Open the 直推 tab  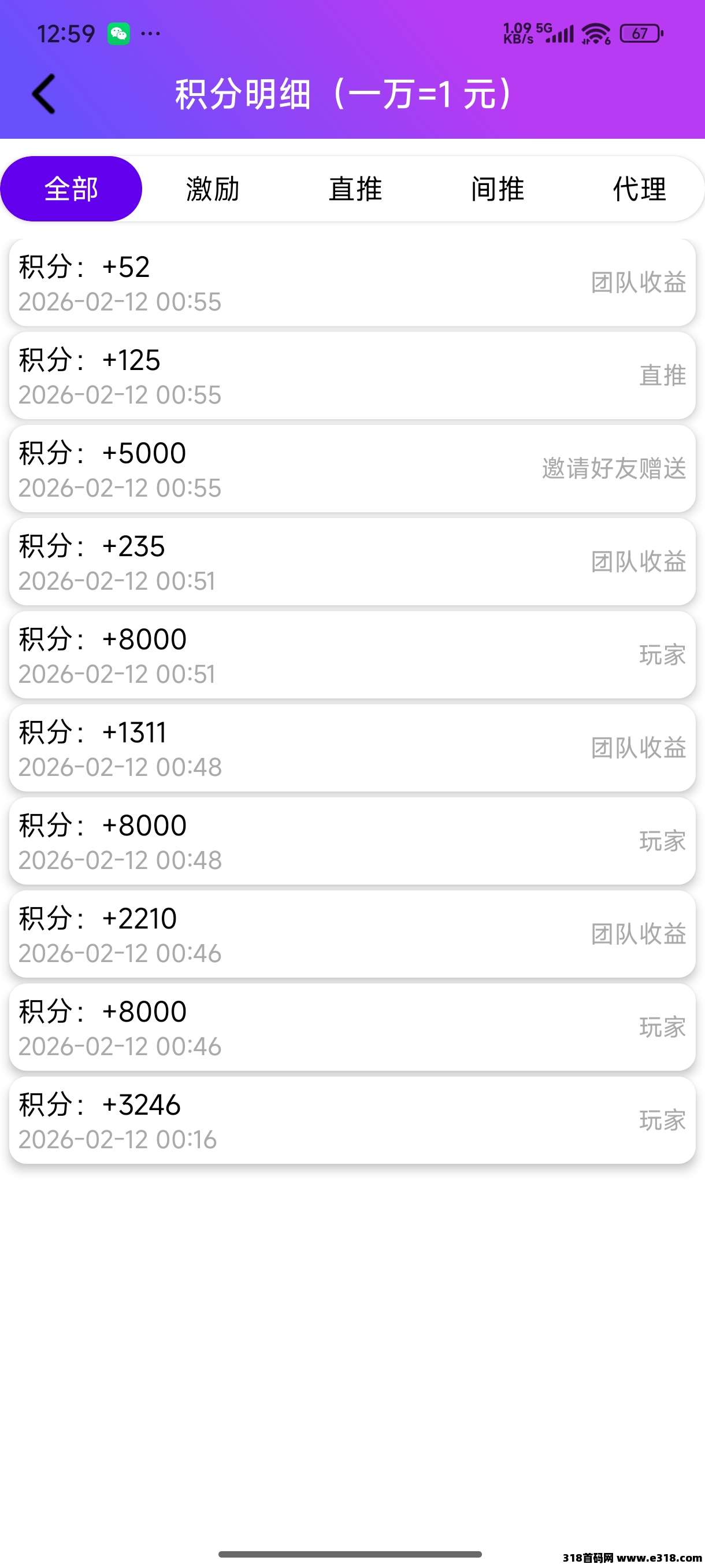click(355, 188)
